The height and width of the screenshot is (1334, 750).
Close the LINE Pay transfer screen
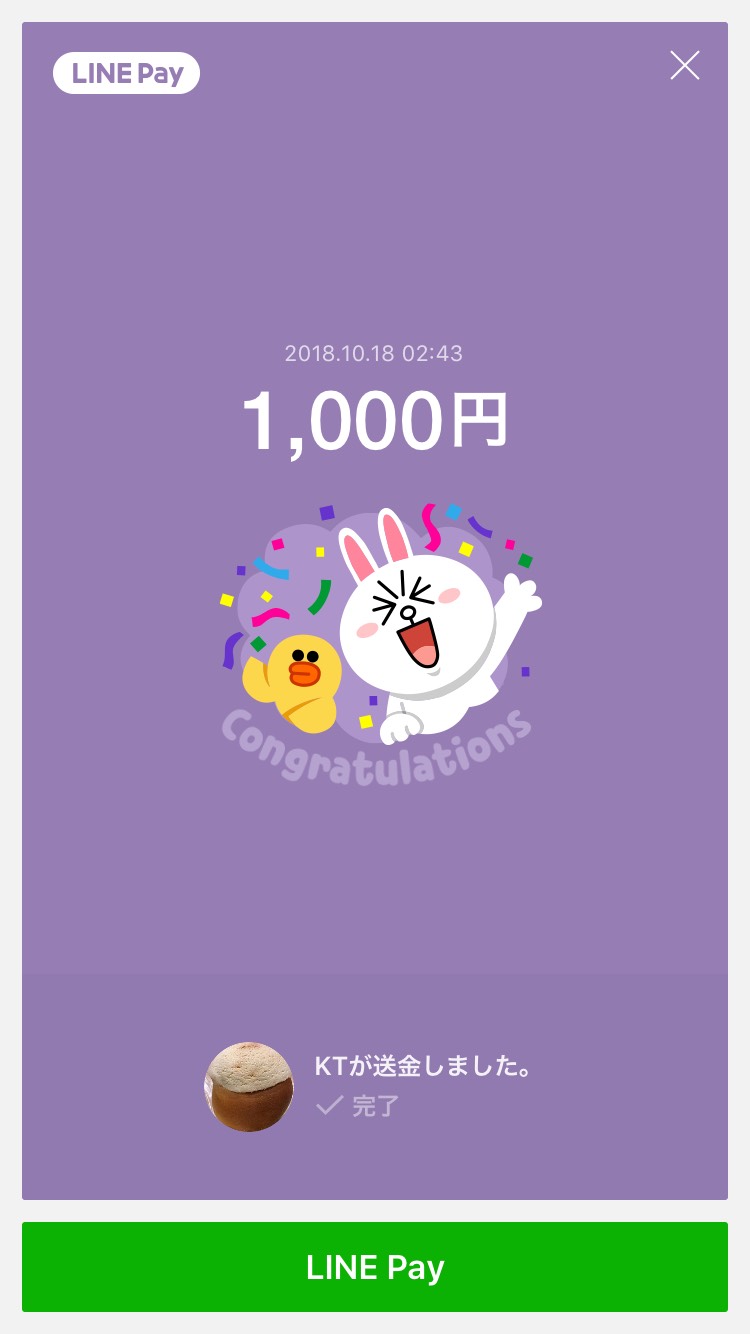point(685,66)
